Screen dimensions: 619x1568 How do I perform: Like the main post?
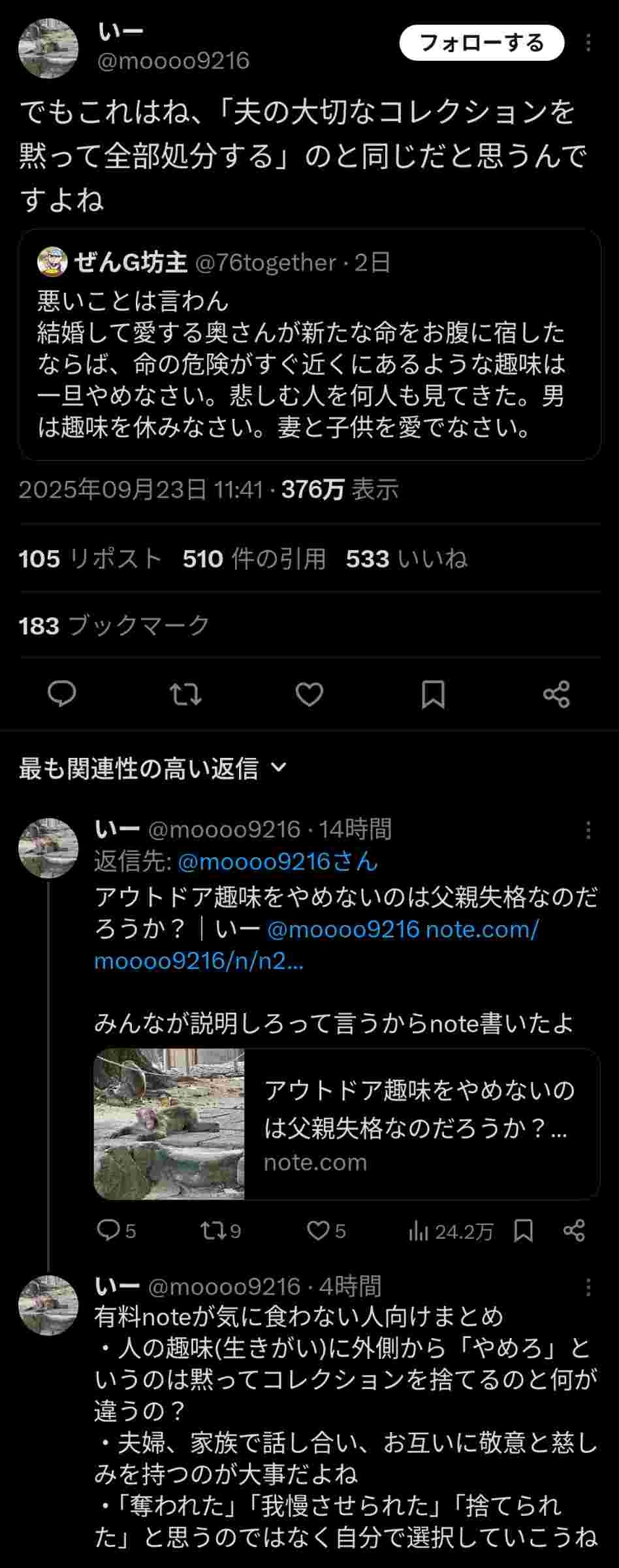tap(309, 694)
